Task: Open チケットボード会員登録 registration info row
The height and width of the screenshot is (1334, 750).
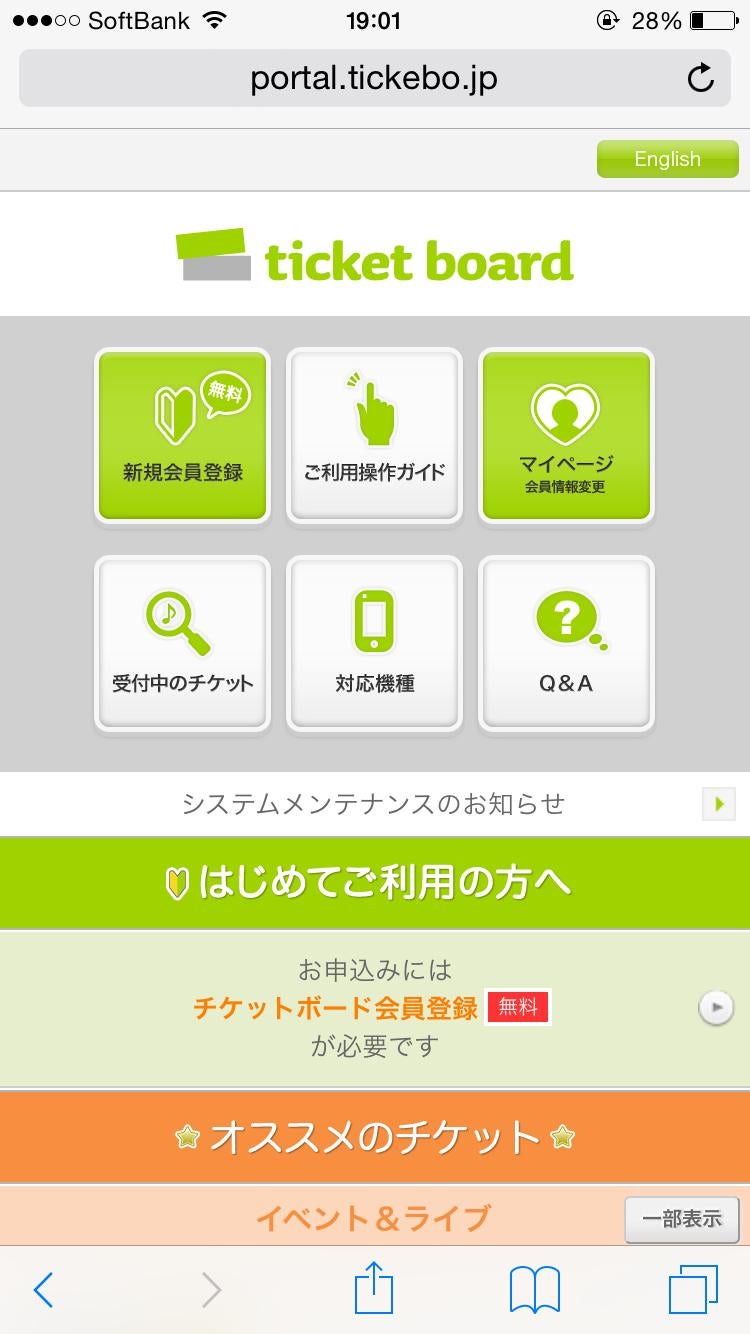Action: (375, 1008)
